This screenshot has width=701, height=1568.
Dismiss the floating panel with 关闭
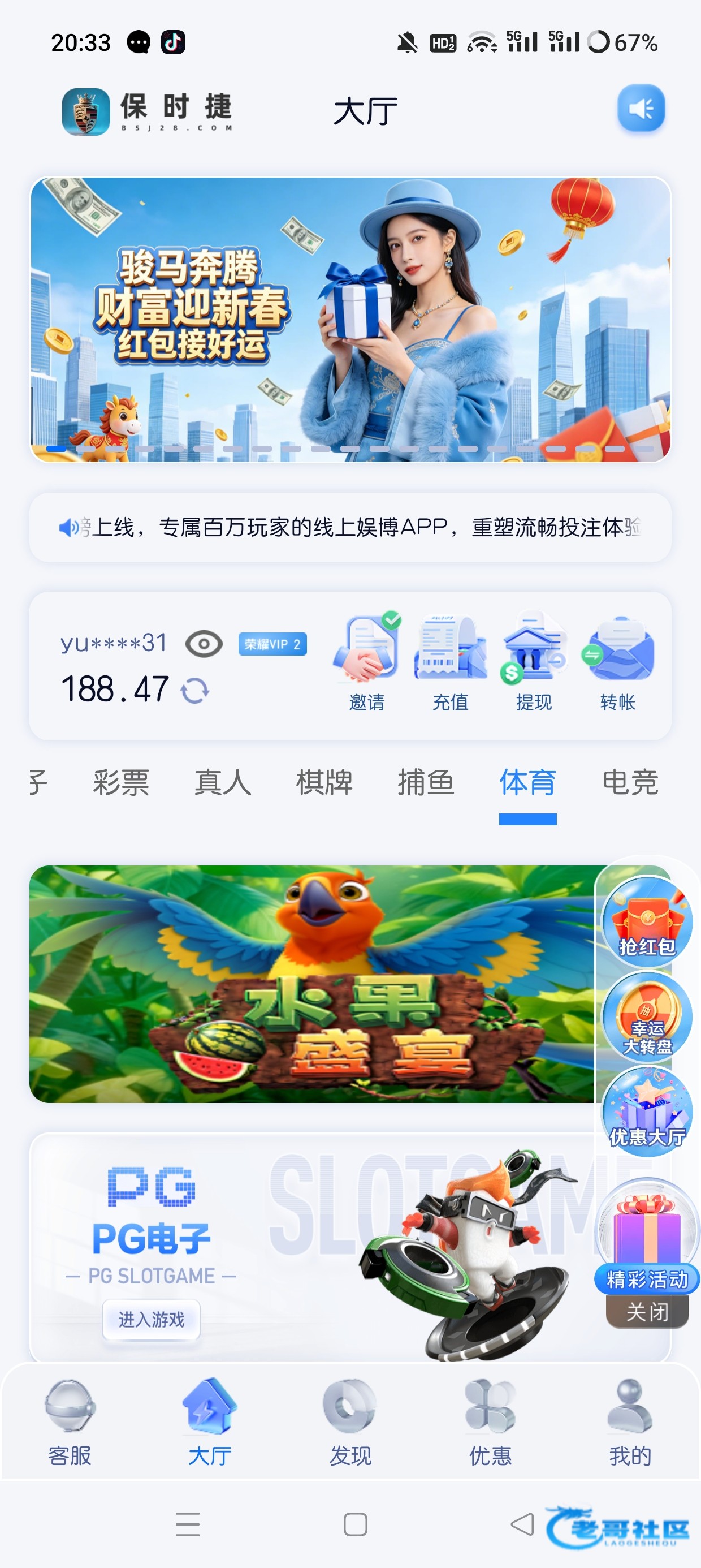click(647, 1312)
